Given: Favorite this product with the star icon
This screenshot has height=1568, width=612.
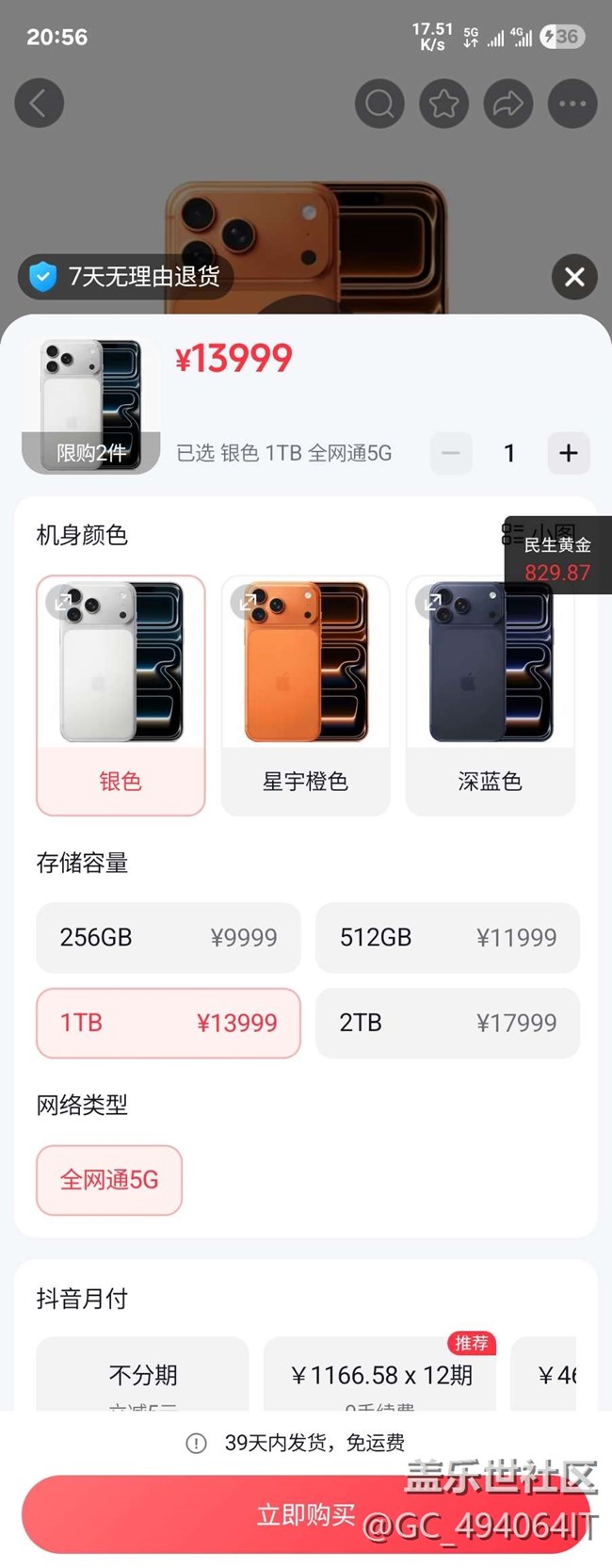Looking at the screenshot, I should click(443, 103).
